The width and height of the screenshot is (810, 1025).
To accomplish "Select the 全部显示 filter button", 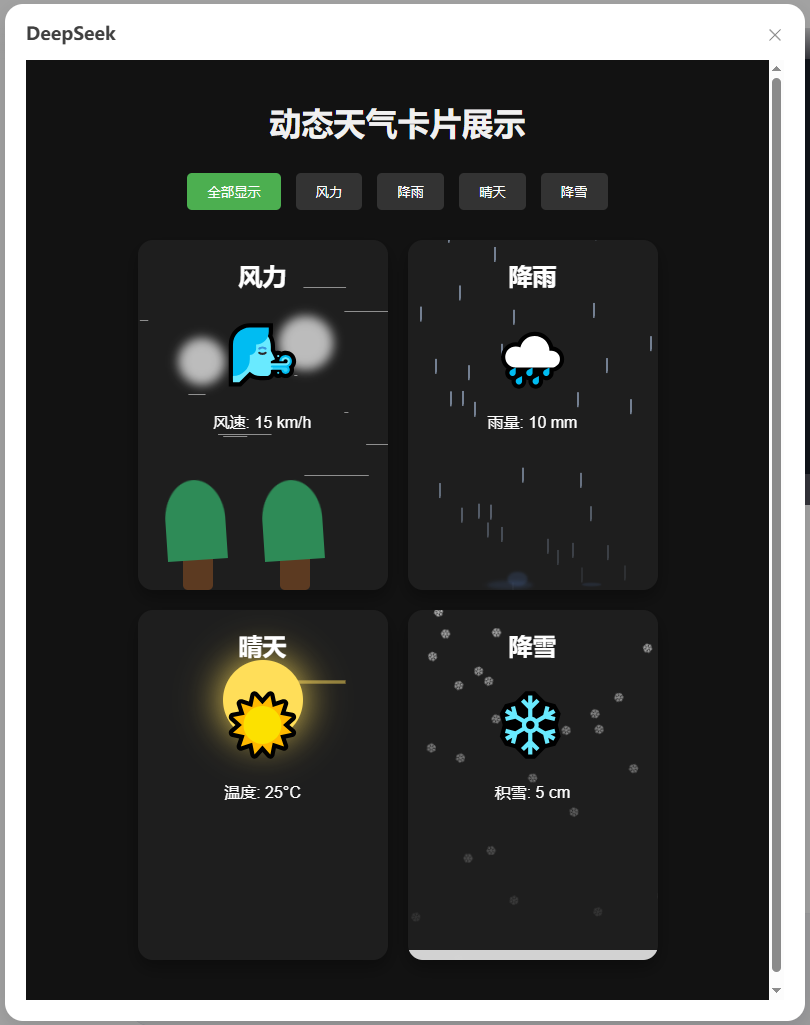I will [234, 192].
